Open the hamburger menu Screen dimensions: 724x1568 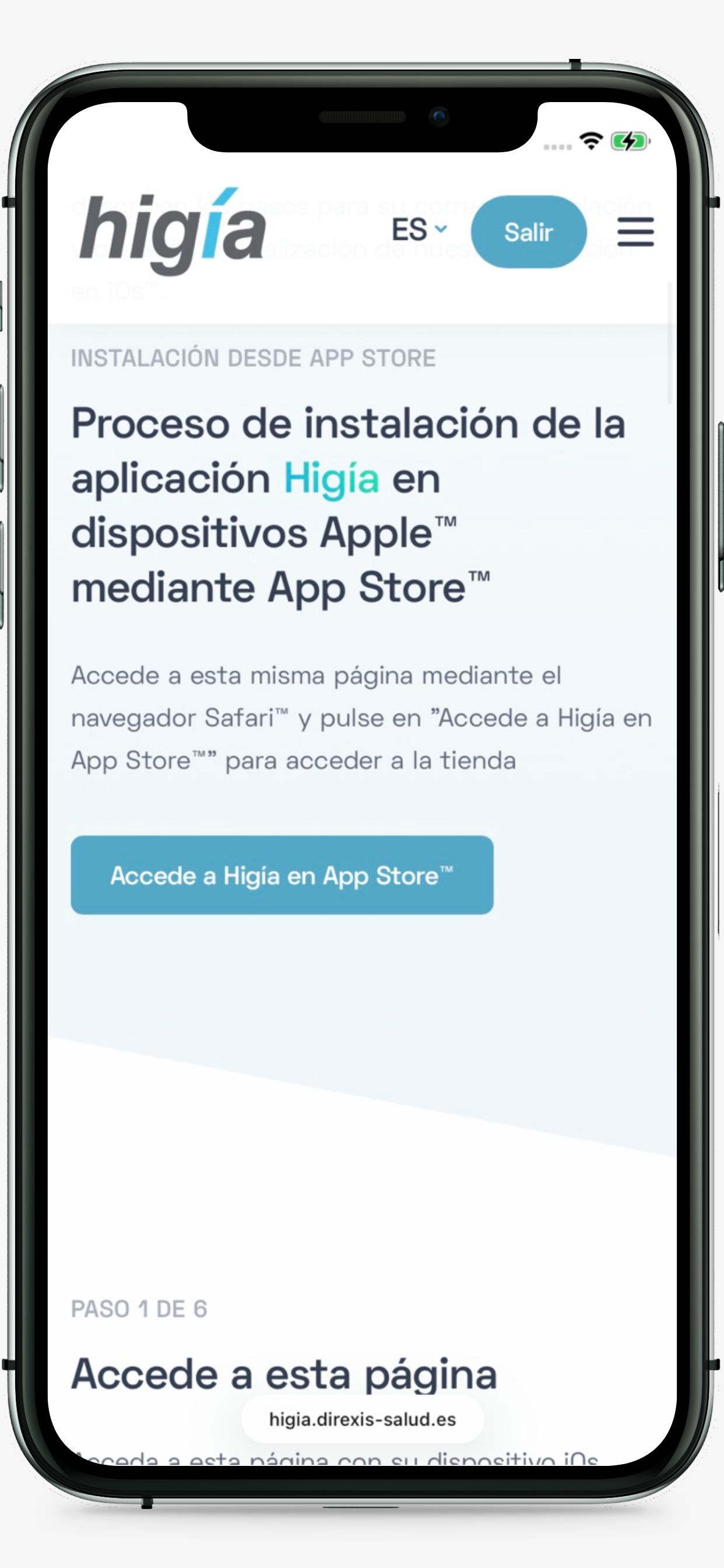click(635, 232)
